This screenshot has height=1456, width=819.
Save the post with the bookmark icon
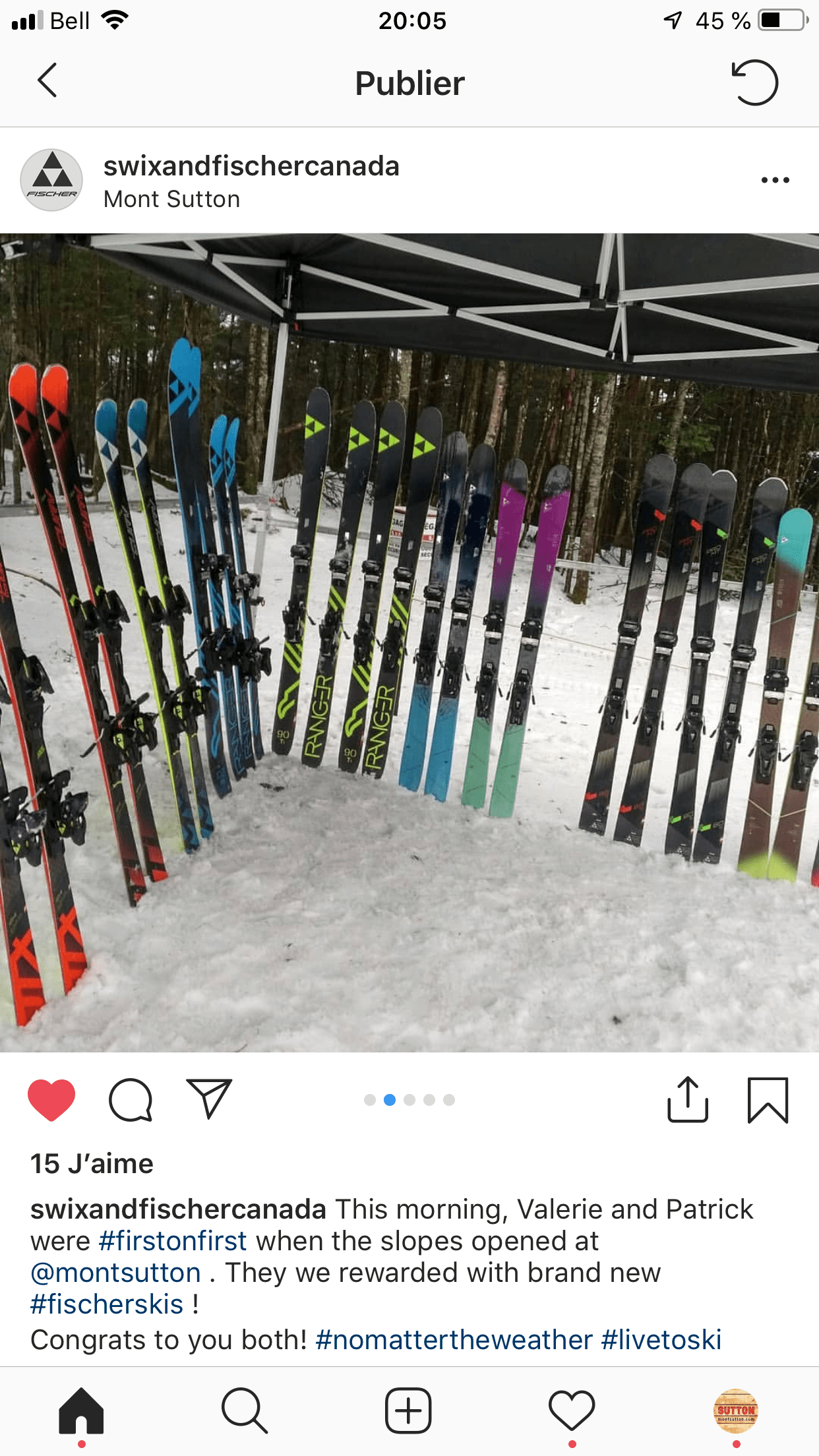768,1100
